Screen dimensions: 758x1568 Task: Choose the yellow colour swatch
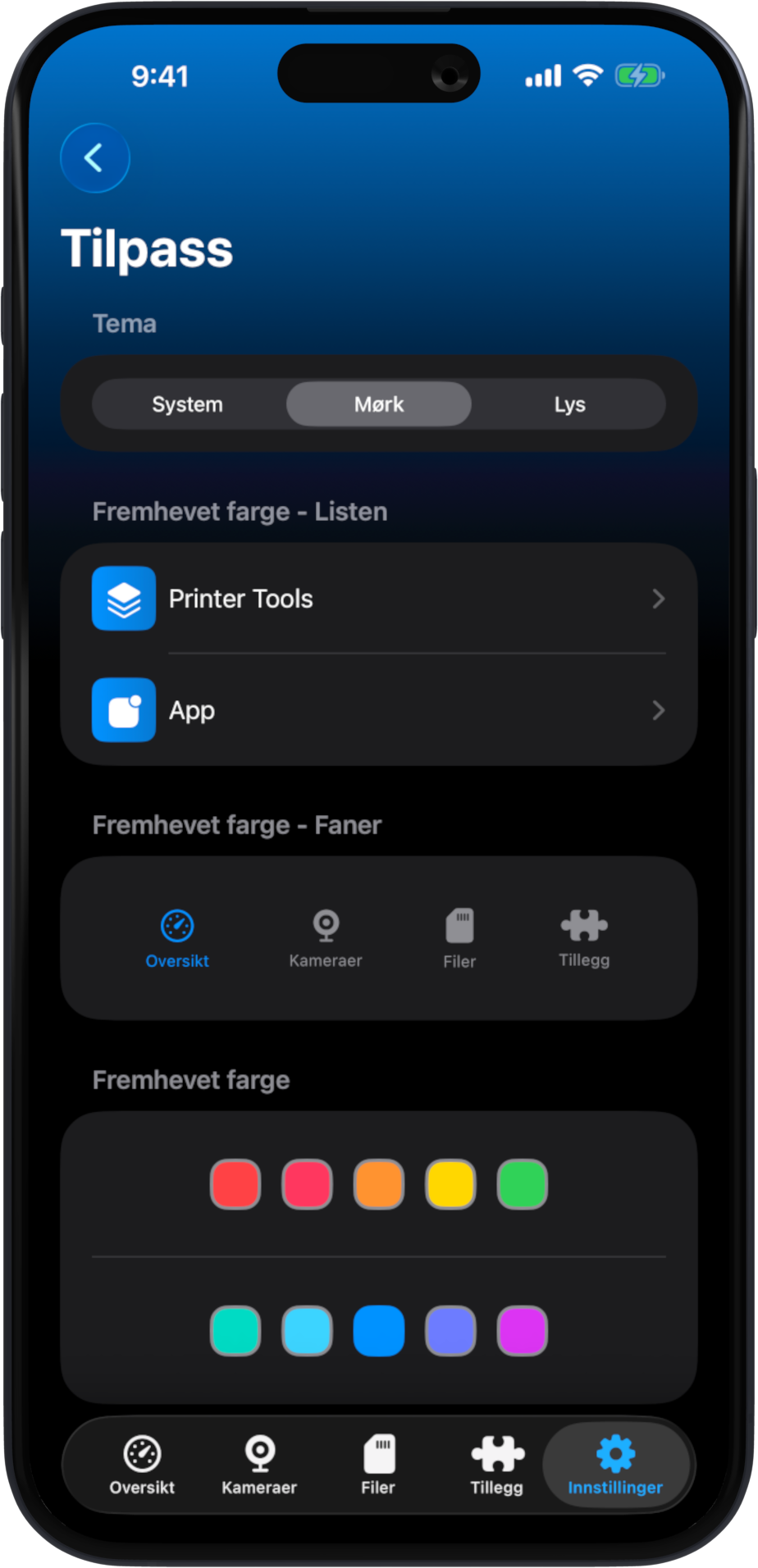pos(450,1184)
